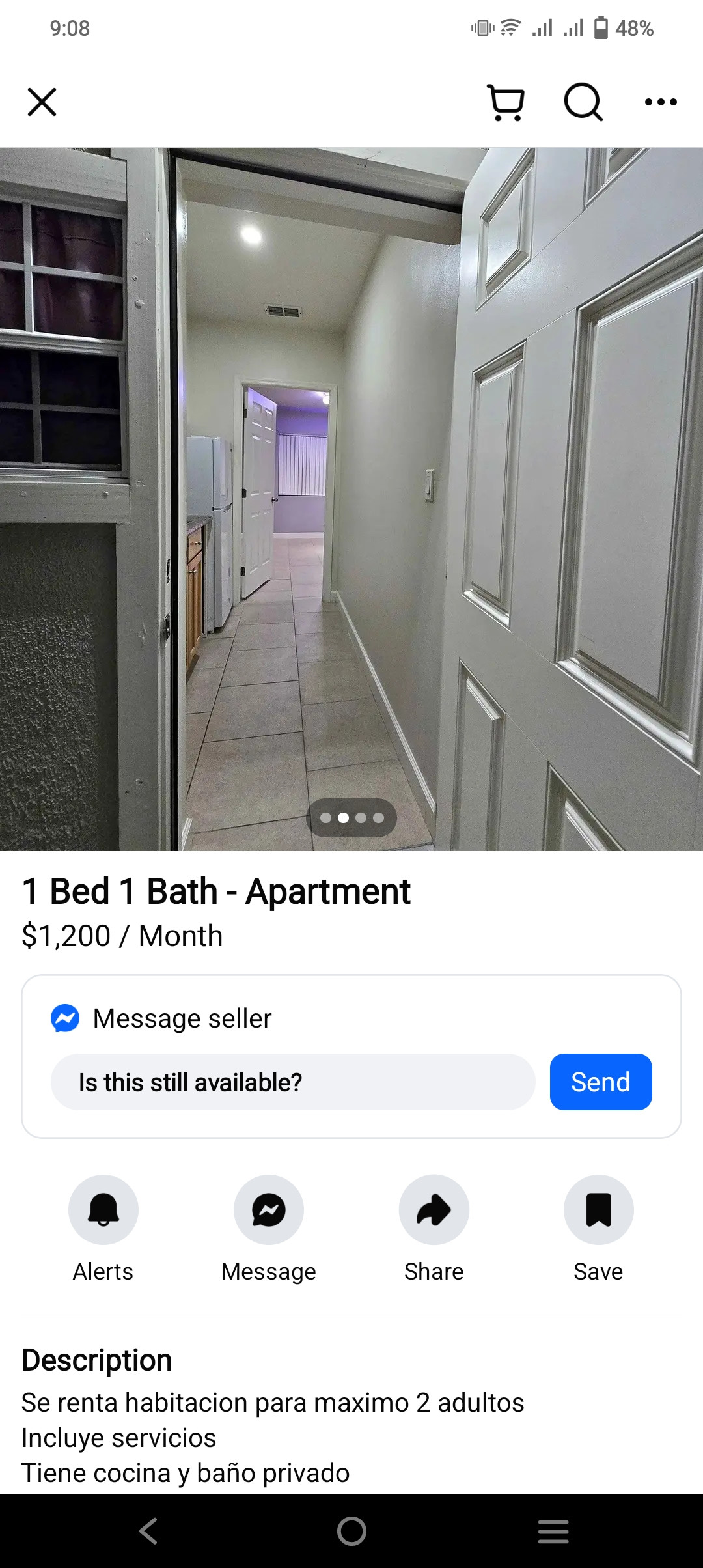Save this listing
Screen dimensions: 703x1568
pyautogui.click(x=598, y=1210)
